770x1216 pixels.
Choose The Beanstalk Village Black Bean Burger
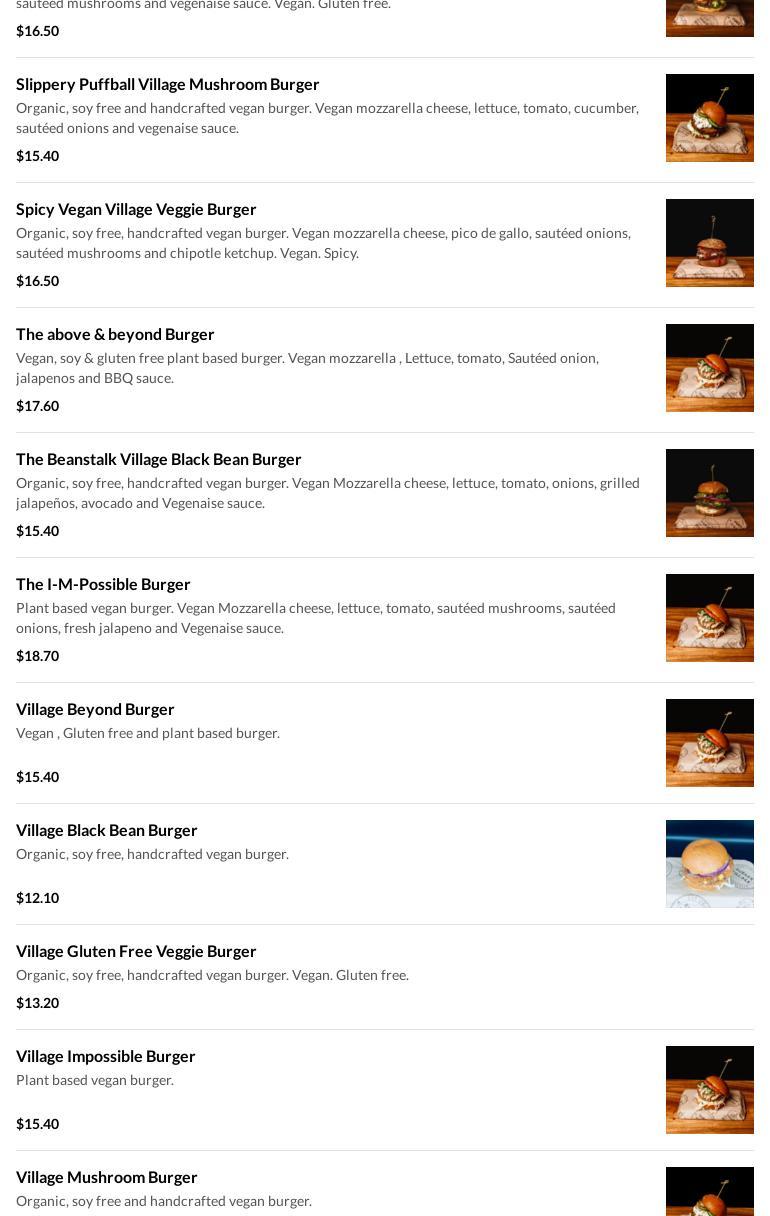(159, 459)
